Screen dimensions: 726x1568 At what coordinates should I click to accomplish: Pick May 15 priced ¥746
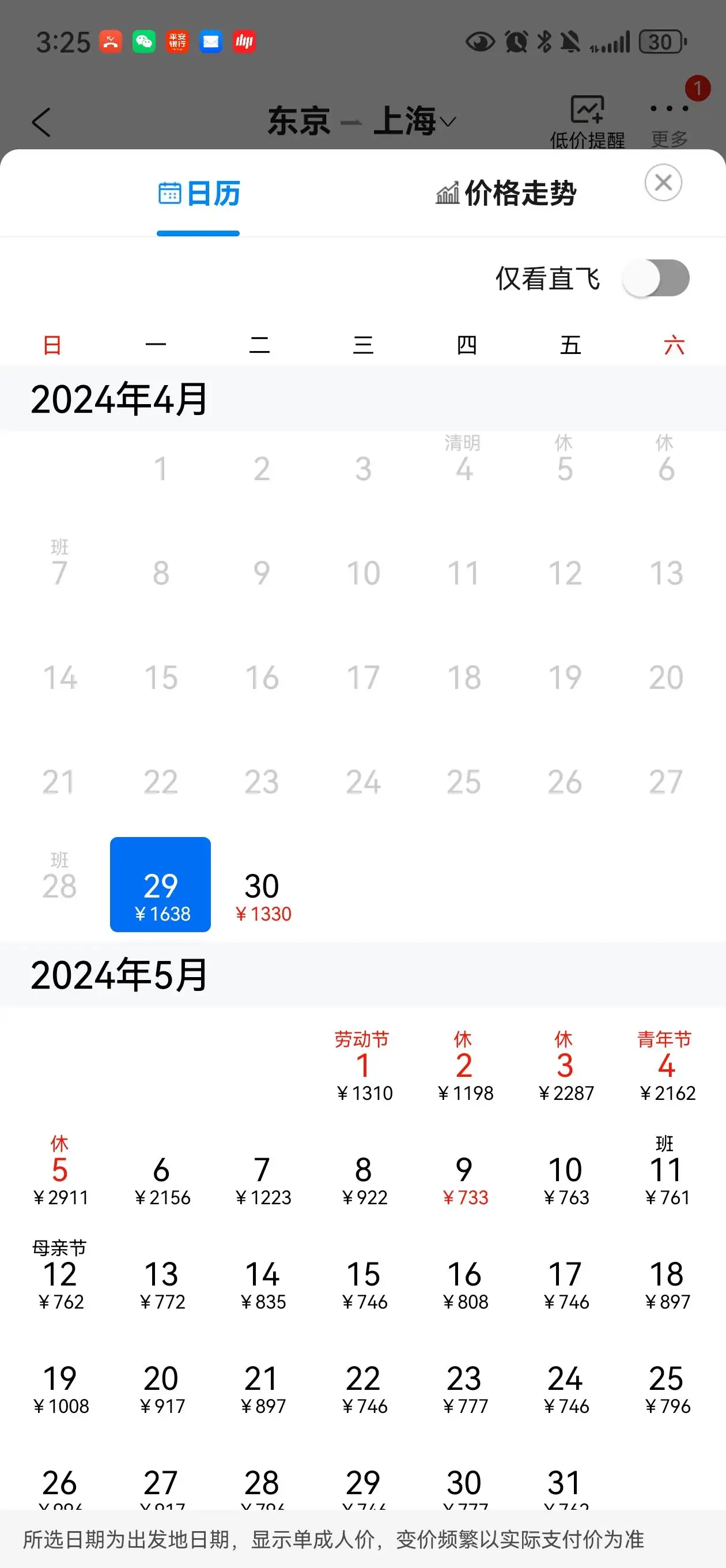[364, 1285]
